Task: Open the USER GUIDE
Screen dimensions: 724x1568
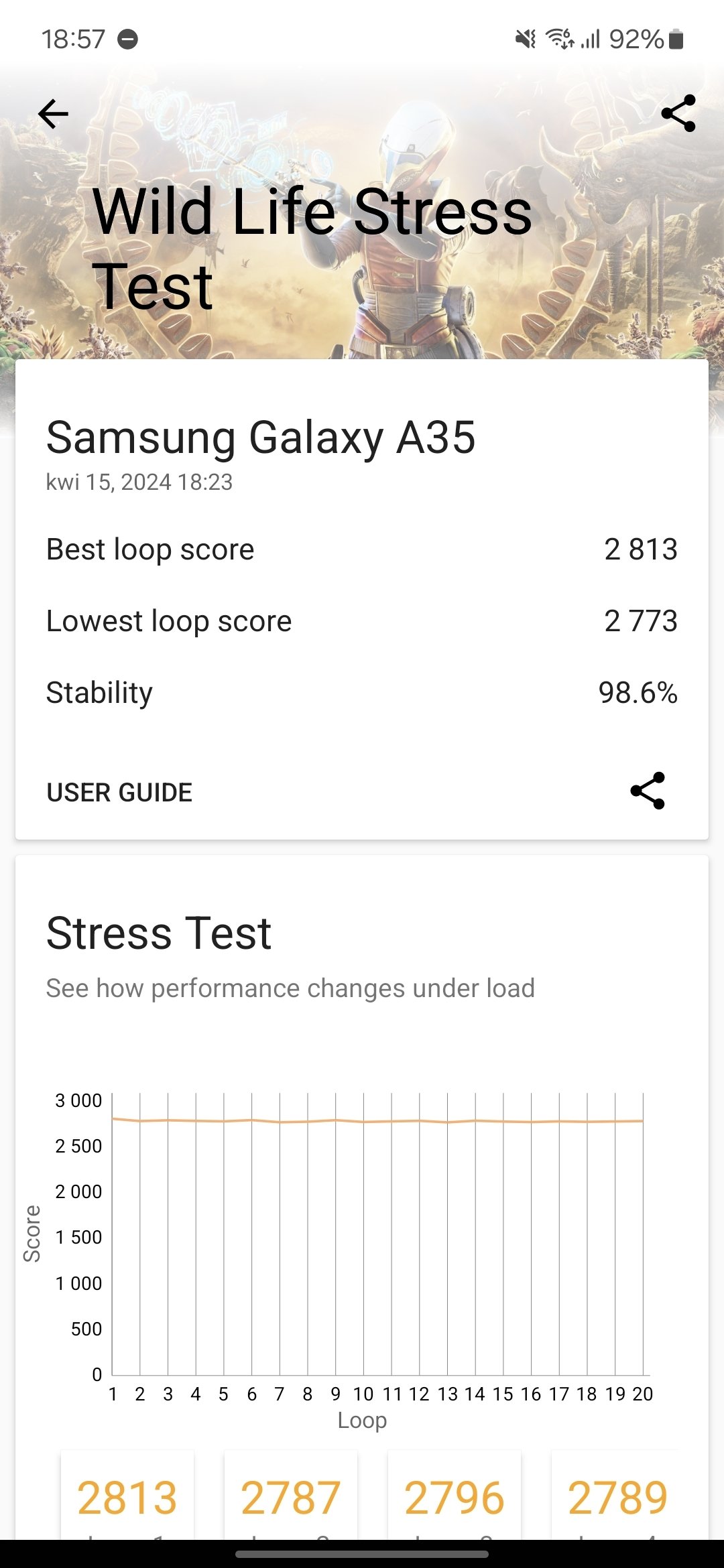Action: tap(119, 792)
